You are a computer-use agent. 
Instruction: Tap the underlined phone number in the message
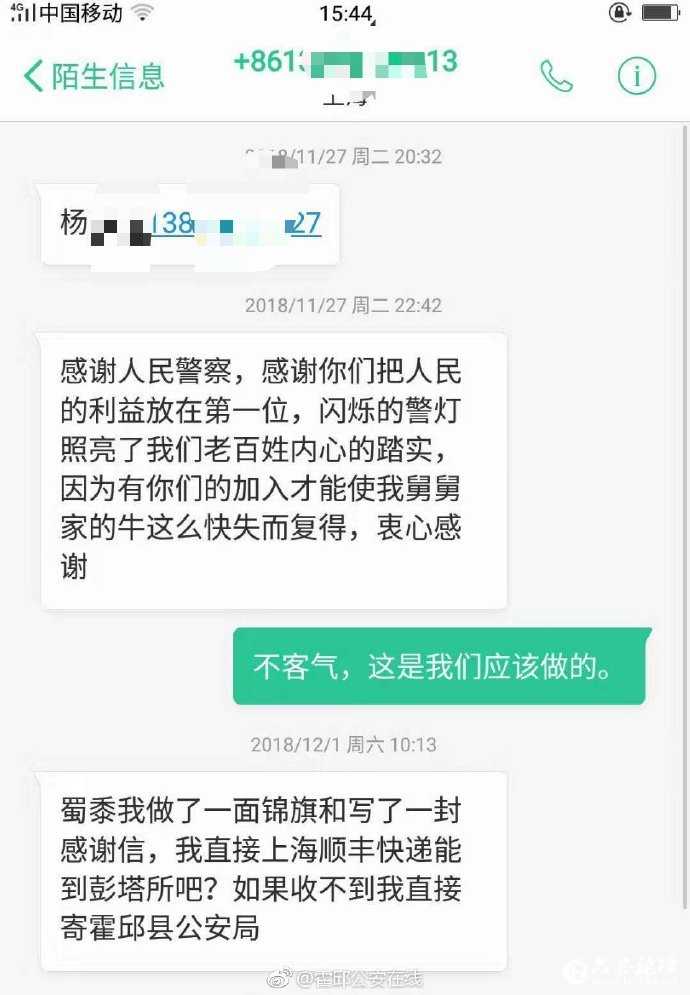click(x=237, y=222)
